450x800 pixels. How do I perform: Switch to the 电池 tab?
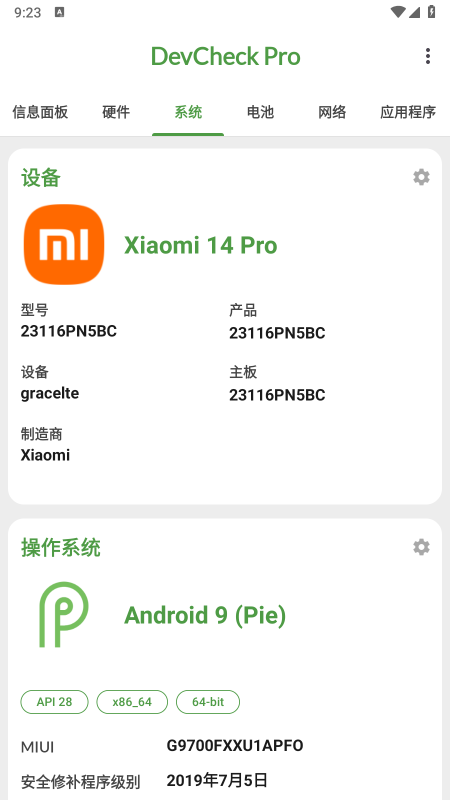260,112
